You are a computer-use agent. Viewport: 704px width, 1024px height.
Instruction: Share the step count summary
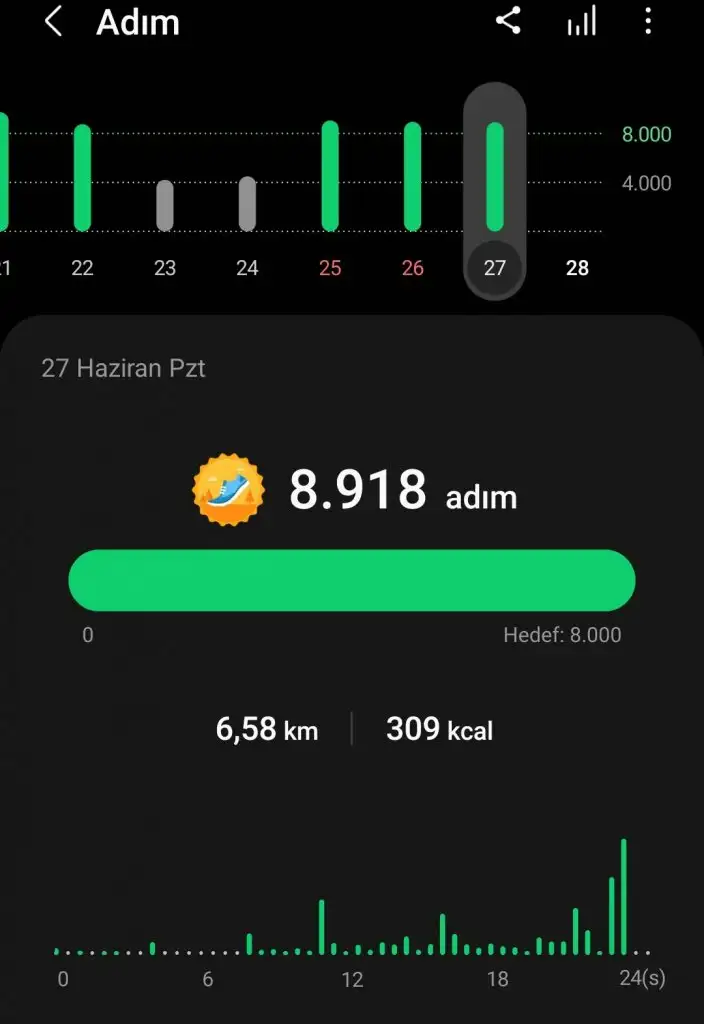(x=508, y=21)
